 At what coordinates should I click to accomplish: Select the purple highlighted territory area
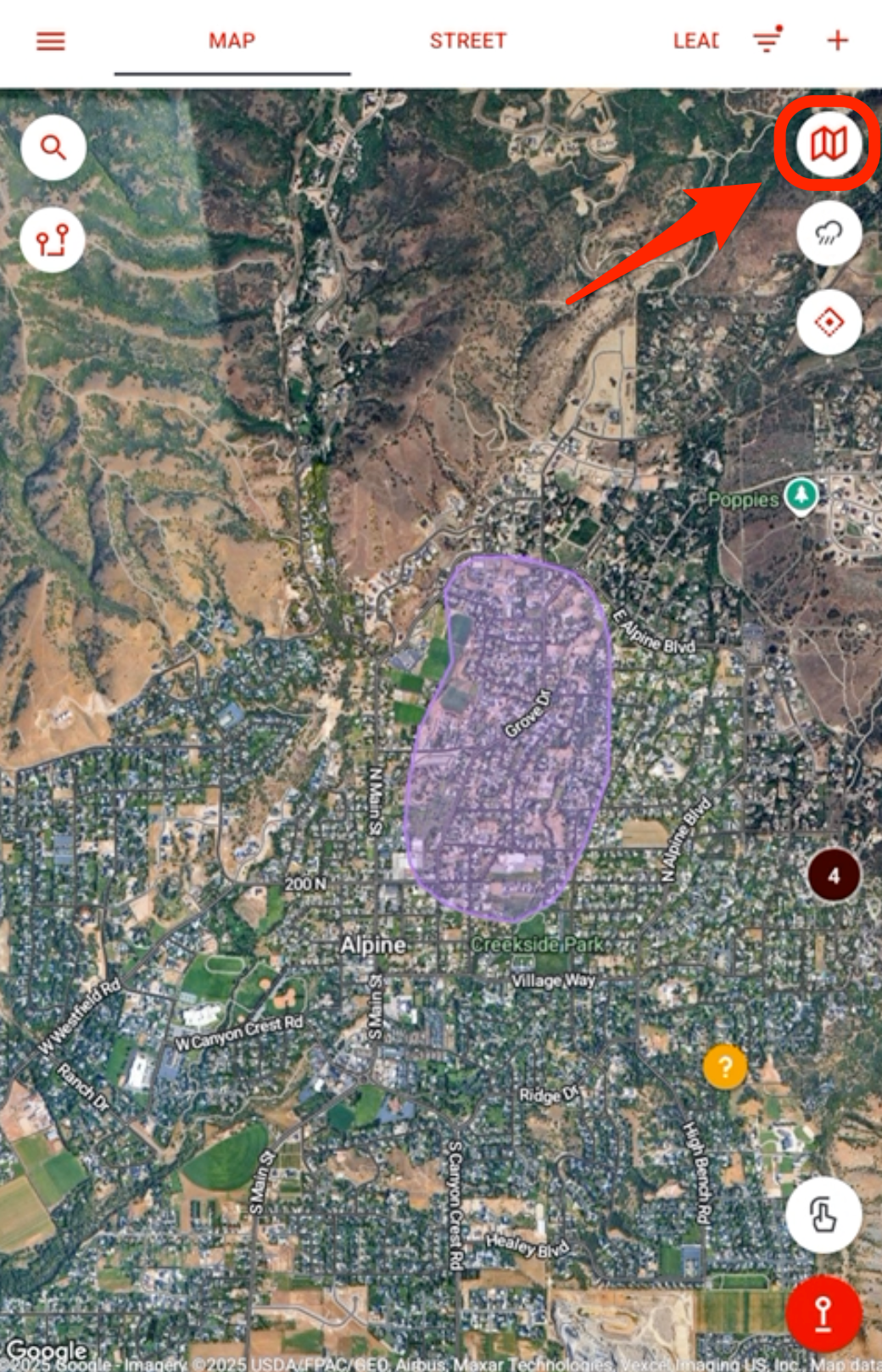[509, 746]
